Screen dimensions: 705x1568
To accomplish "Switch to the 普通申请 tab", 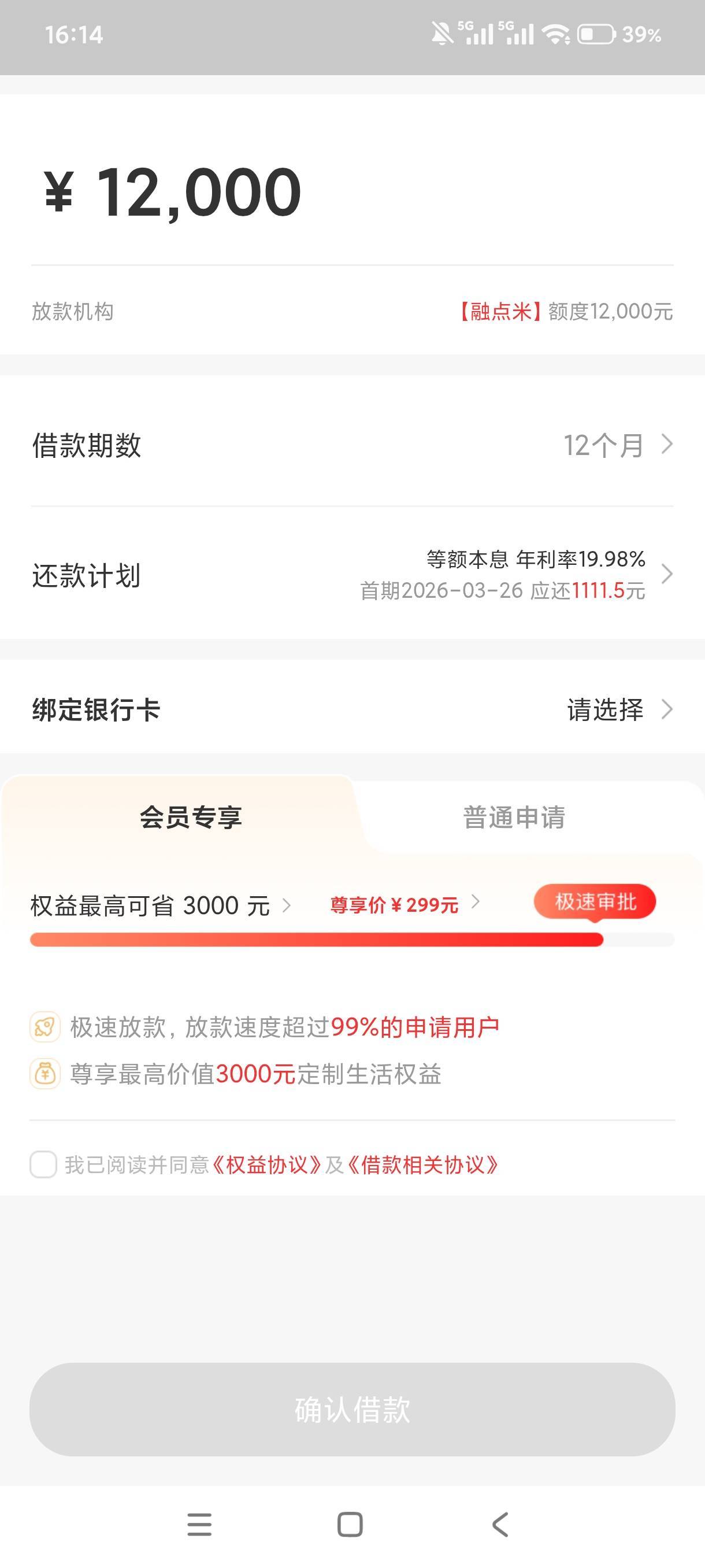I will [514, 817].
